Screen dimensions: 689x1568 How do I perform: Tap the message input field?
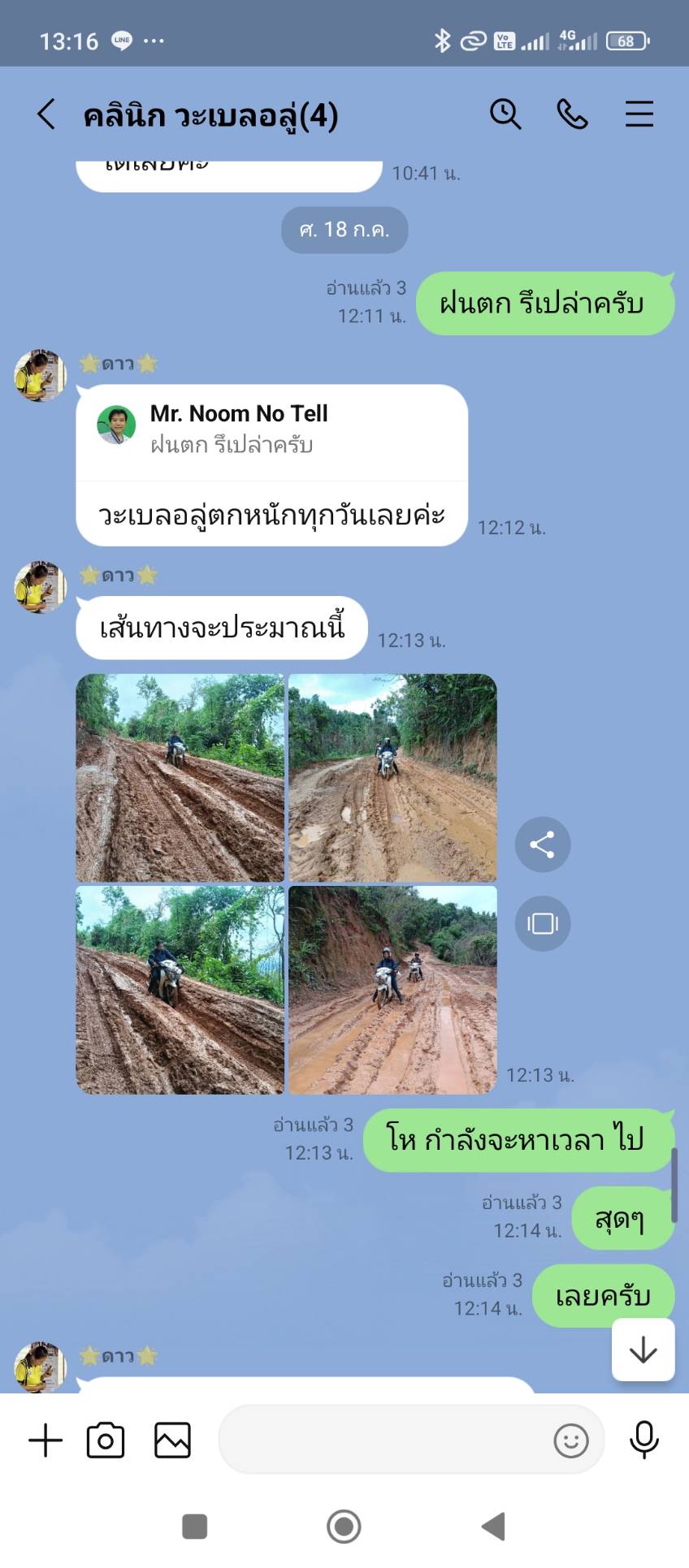[x=382, y=1441]
